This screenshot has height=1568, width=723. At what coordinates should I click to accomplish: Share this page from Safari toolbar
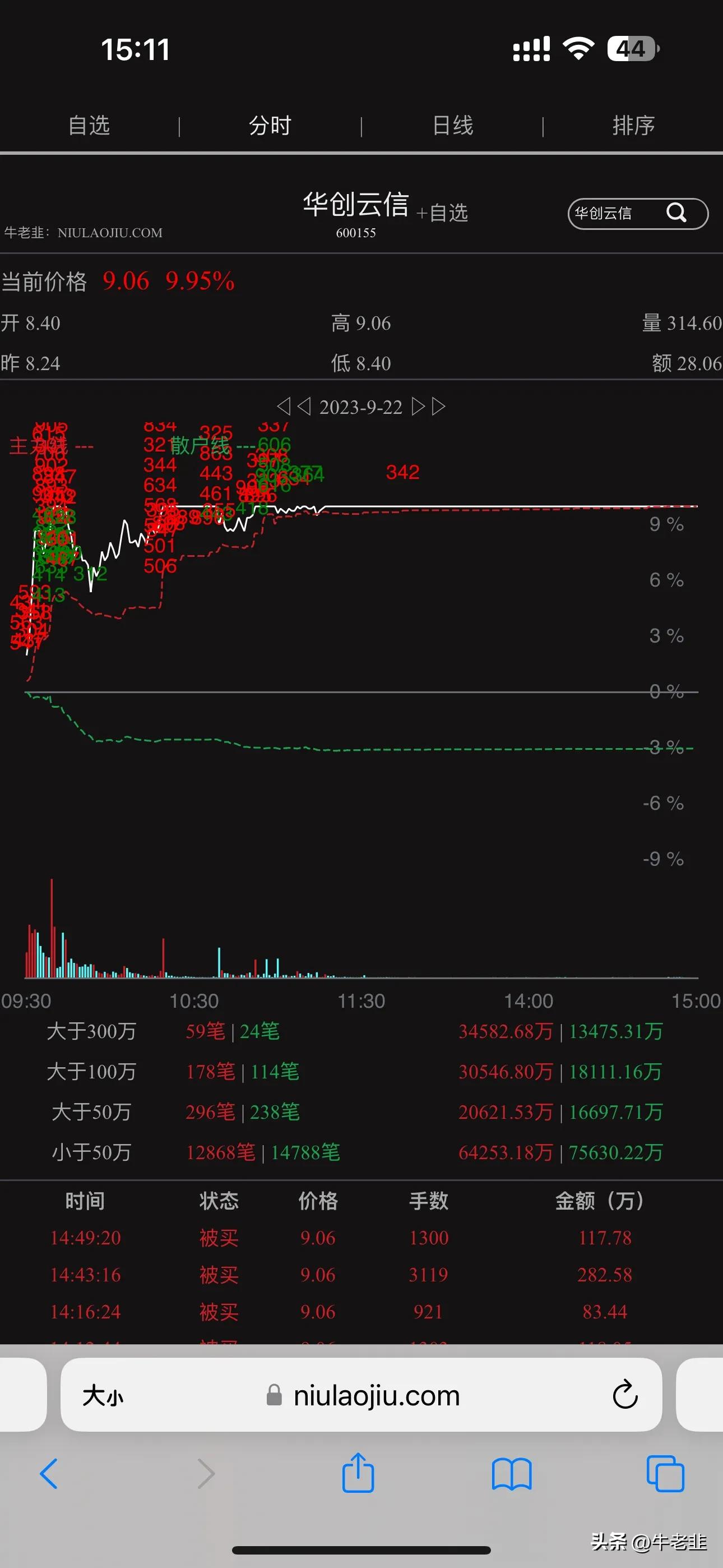click(358, 1473)
